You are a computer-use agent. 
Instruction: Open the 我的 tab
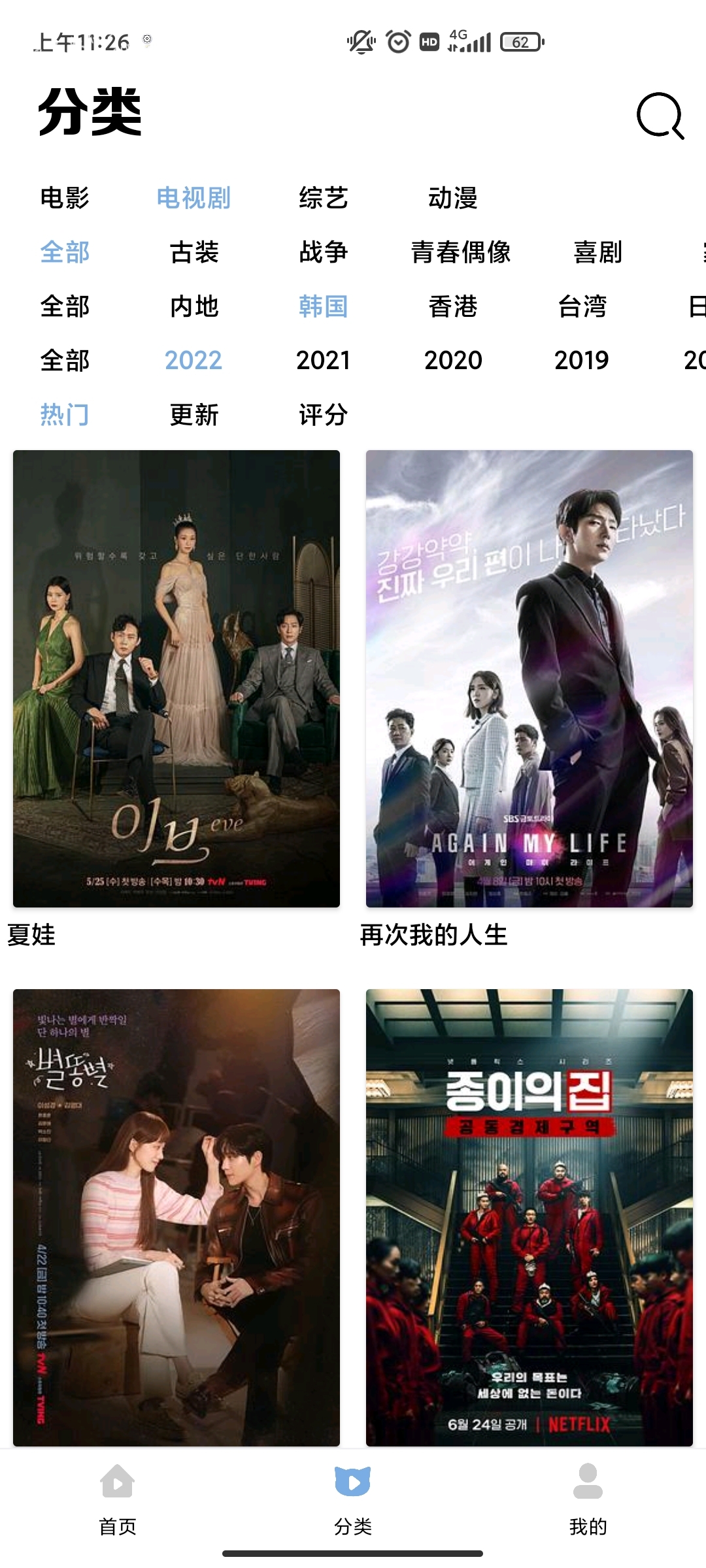588,1499
